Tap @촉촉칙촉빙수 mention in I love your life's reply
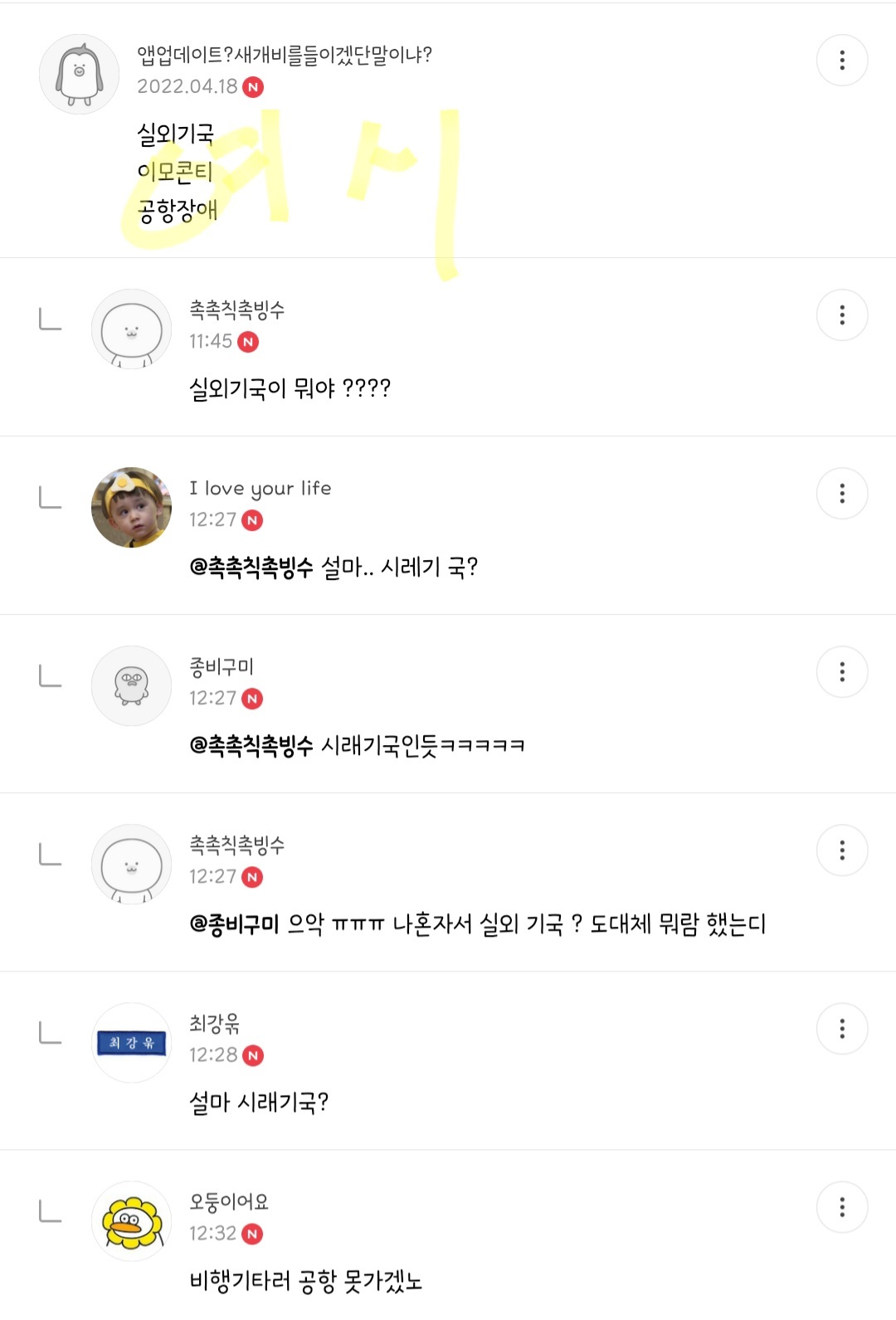Viewport: 896px width, 1320px height. pyautogui.click(x=251, y=567)
